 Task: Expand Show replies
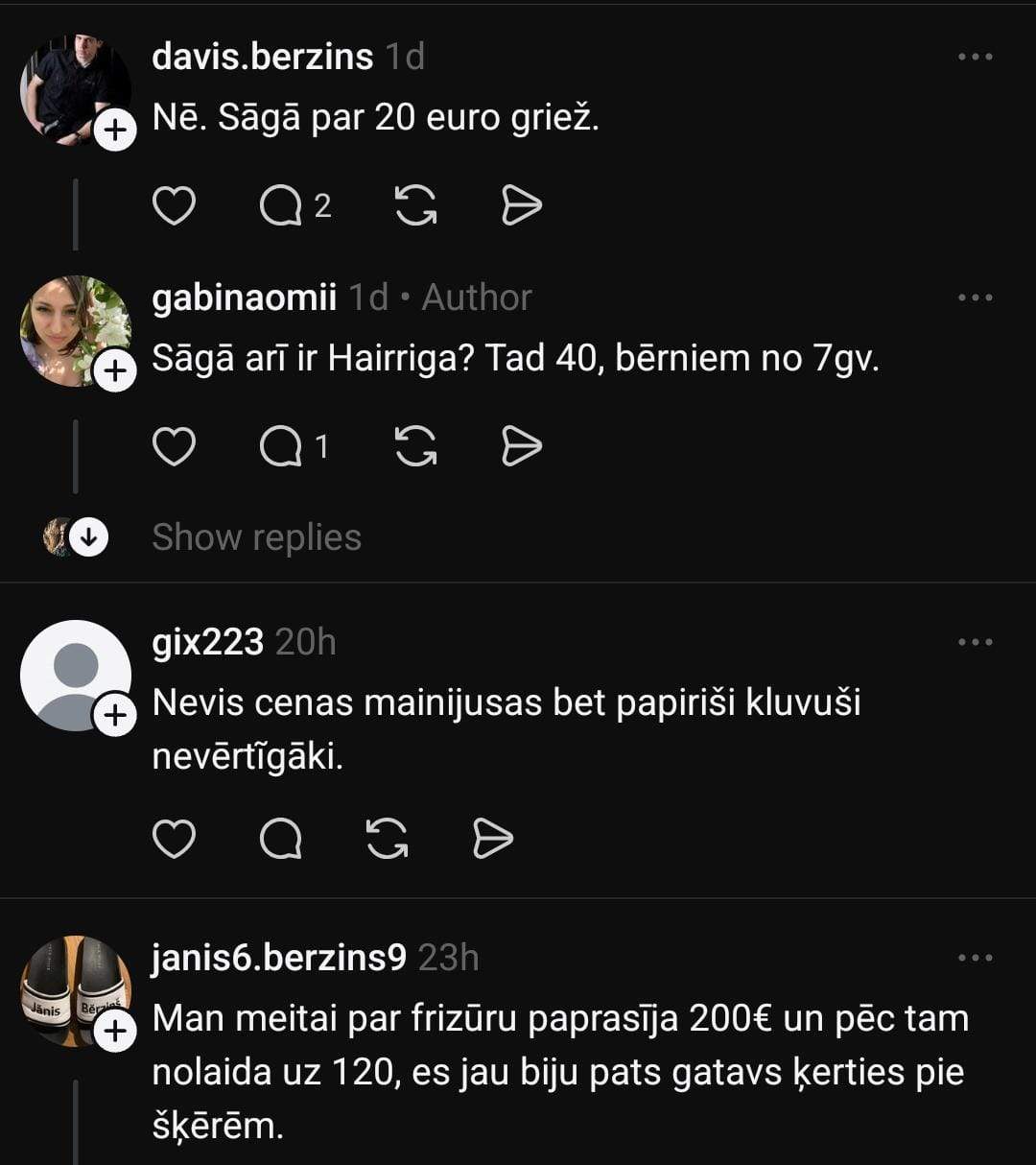(256, 537)
